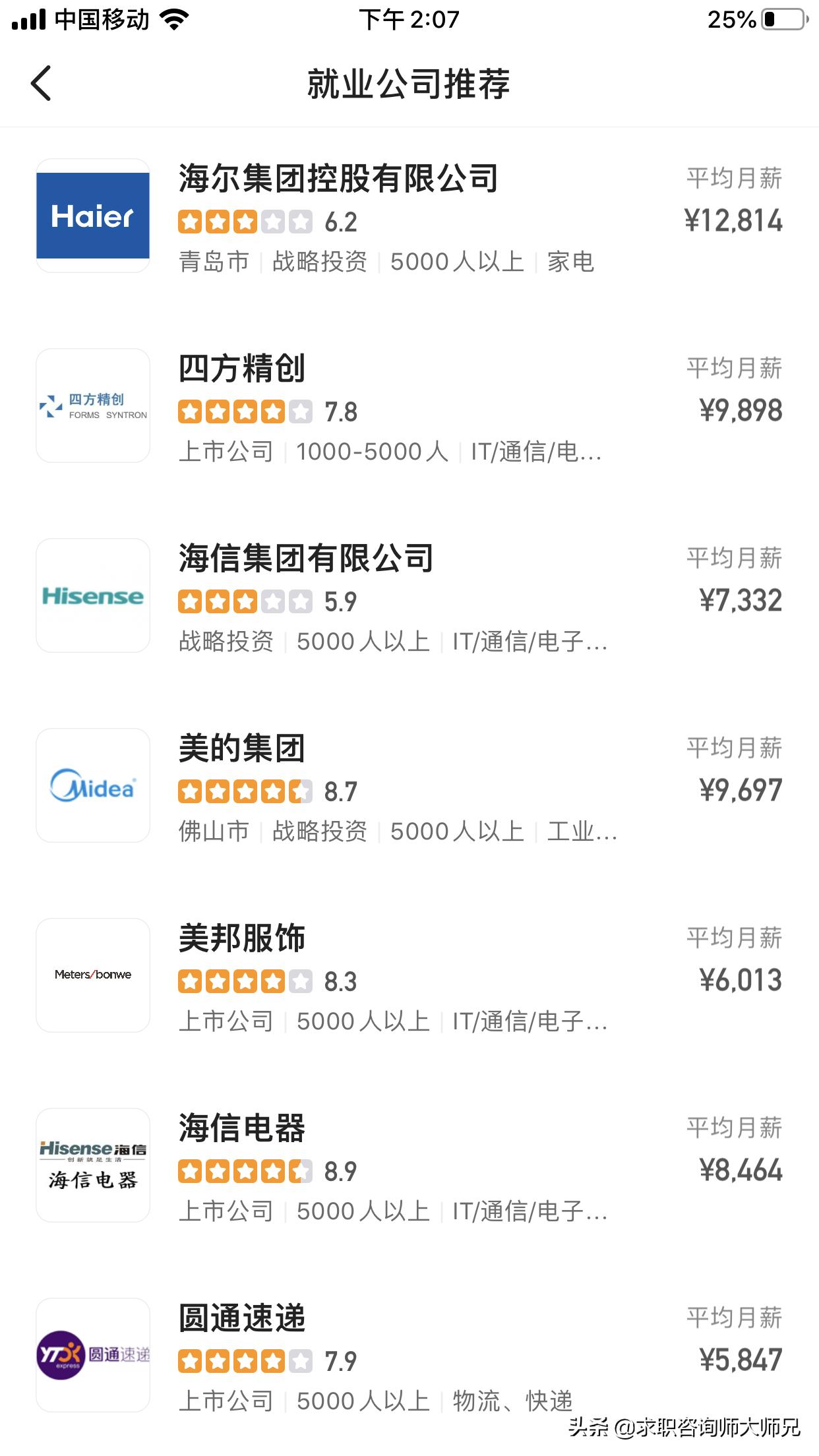819x1456 pixels.
Task: Tap the 就业公司推荐 title bar
Action: (x=409, y=84)
